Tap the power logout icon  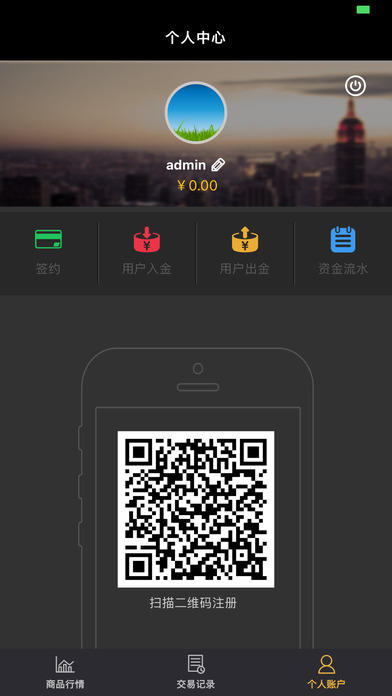[x=356, y=86]
